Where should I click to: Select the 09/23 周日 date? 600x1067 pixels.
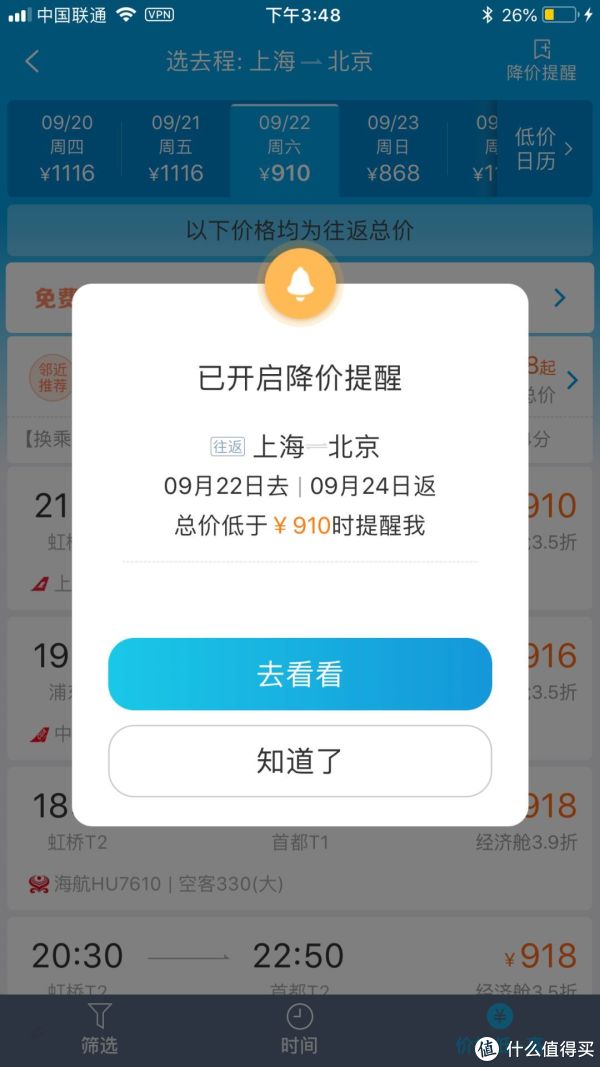point(392,148)
